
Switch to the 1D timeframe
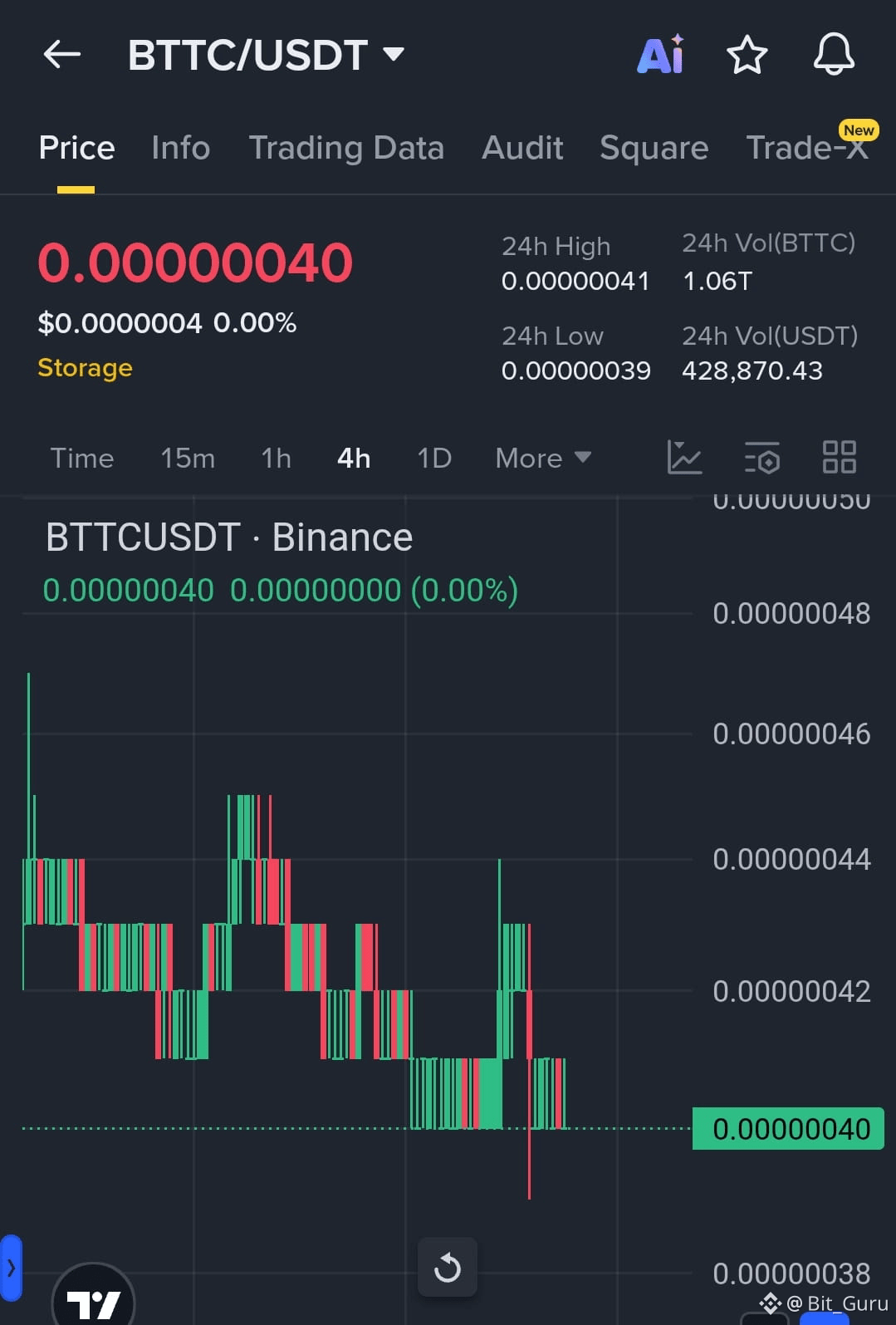pyautogui.click(x=433, y=458)
